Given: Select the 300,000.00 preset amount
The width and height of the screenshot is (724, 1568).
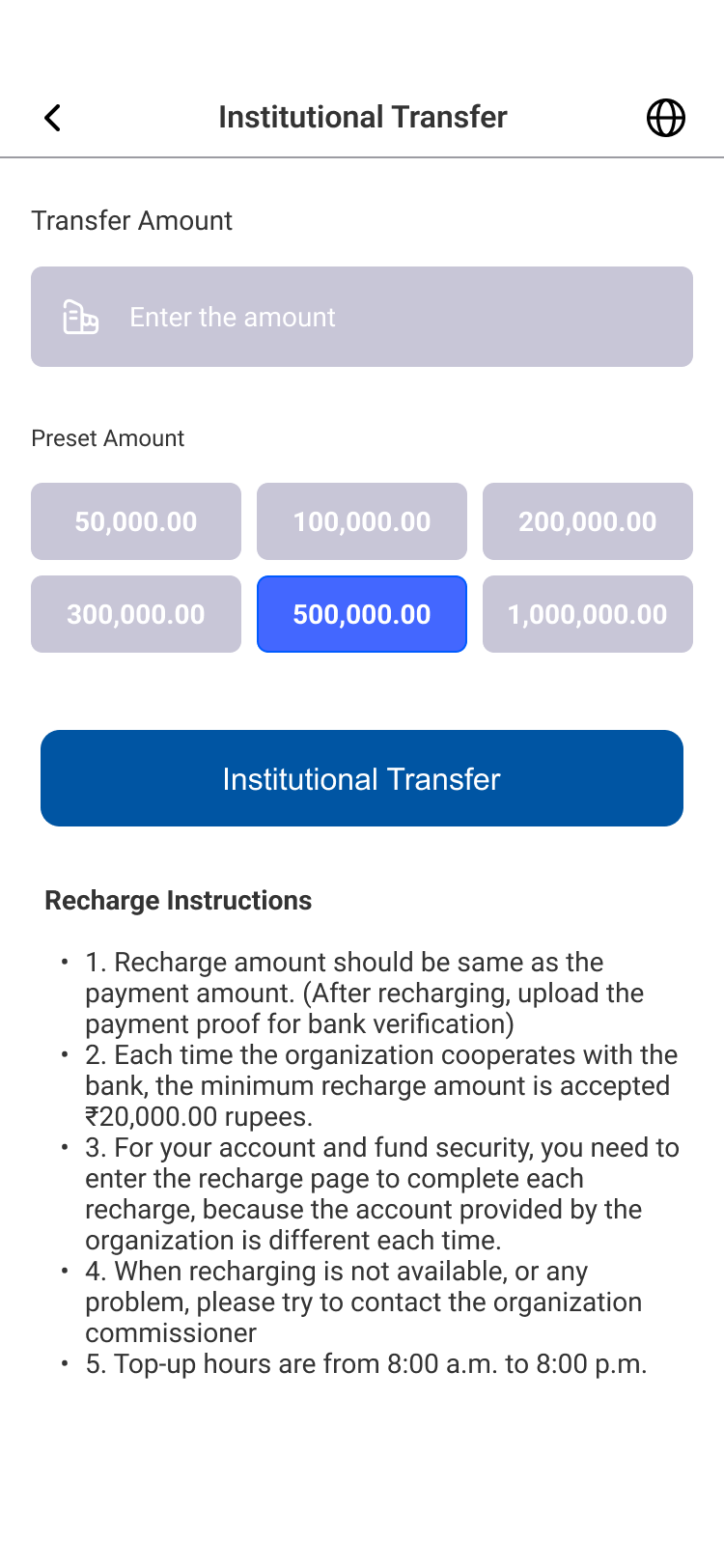Looking at the screenshot, I should tap(136, 614).
